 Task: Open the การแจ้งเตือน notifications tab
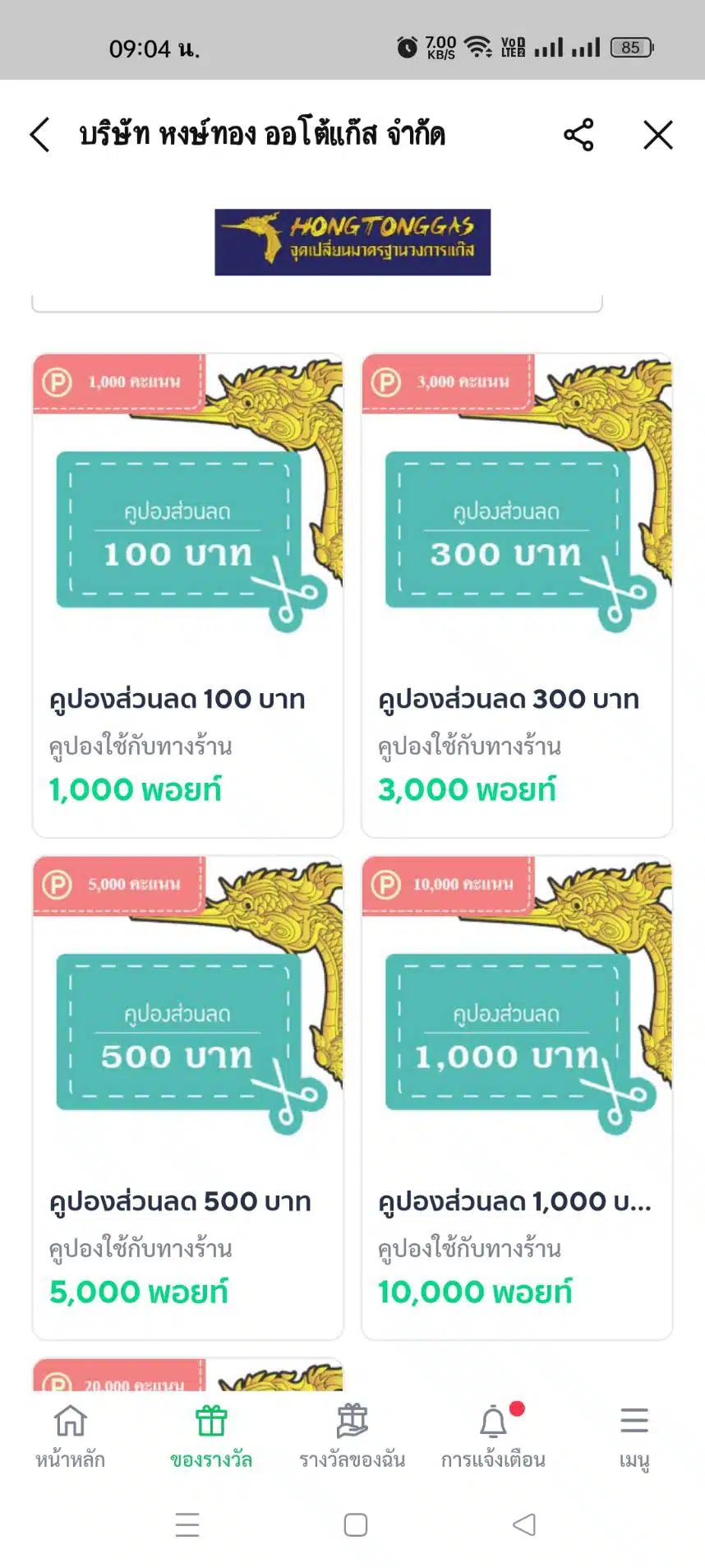pos(493,1434)
